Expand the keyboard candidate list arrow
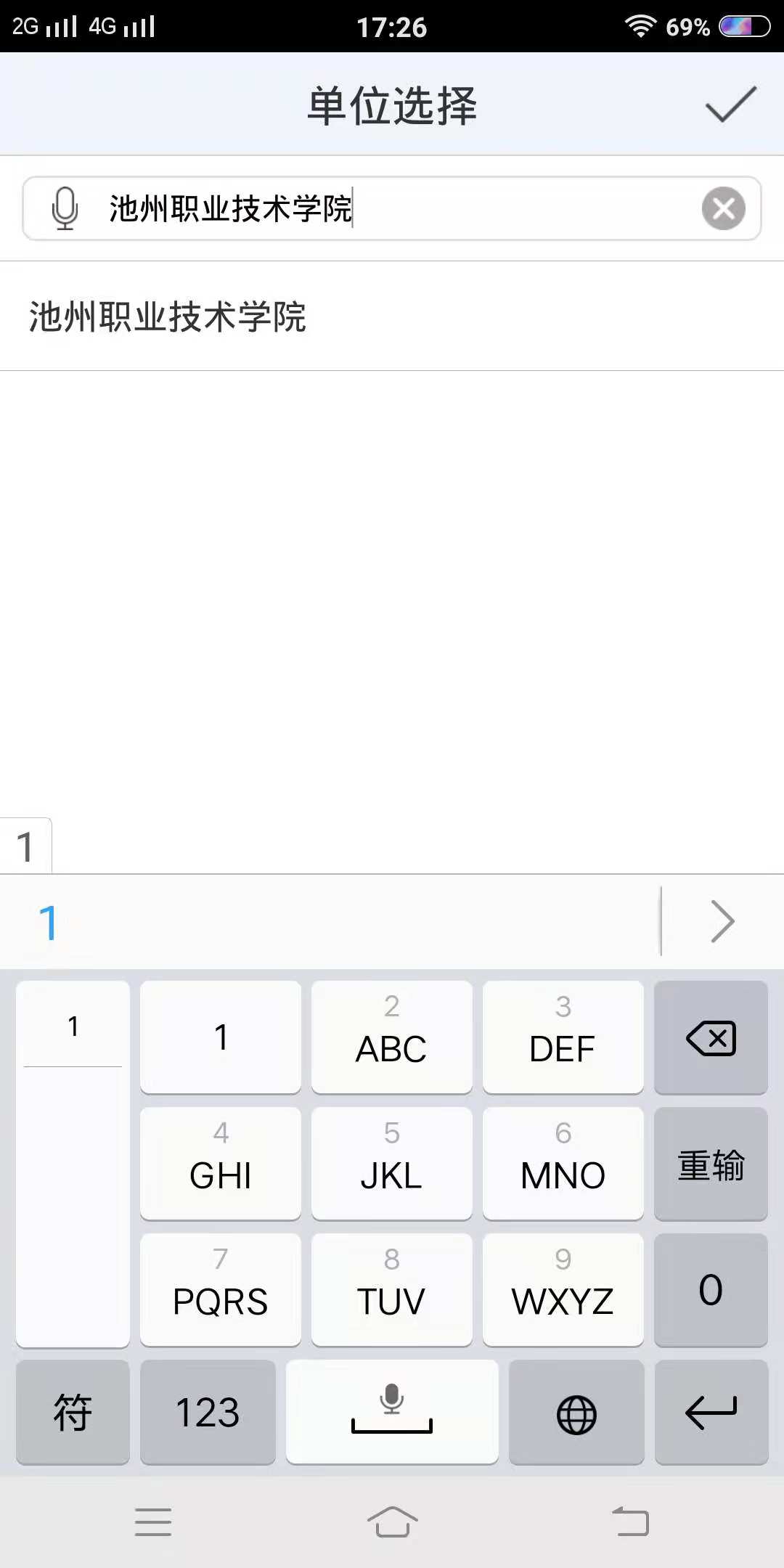 [722, 921]
